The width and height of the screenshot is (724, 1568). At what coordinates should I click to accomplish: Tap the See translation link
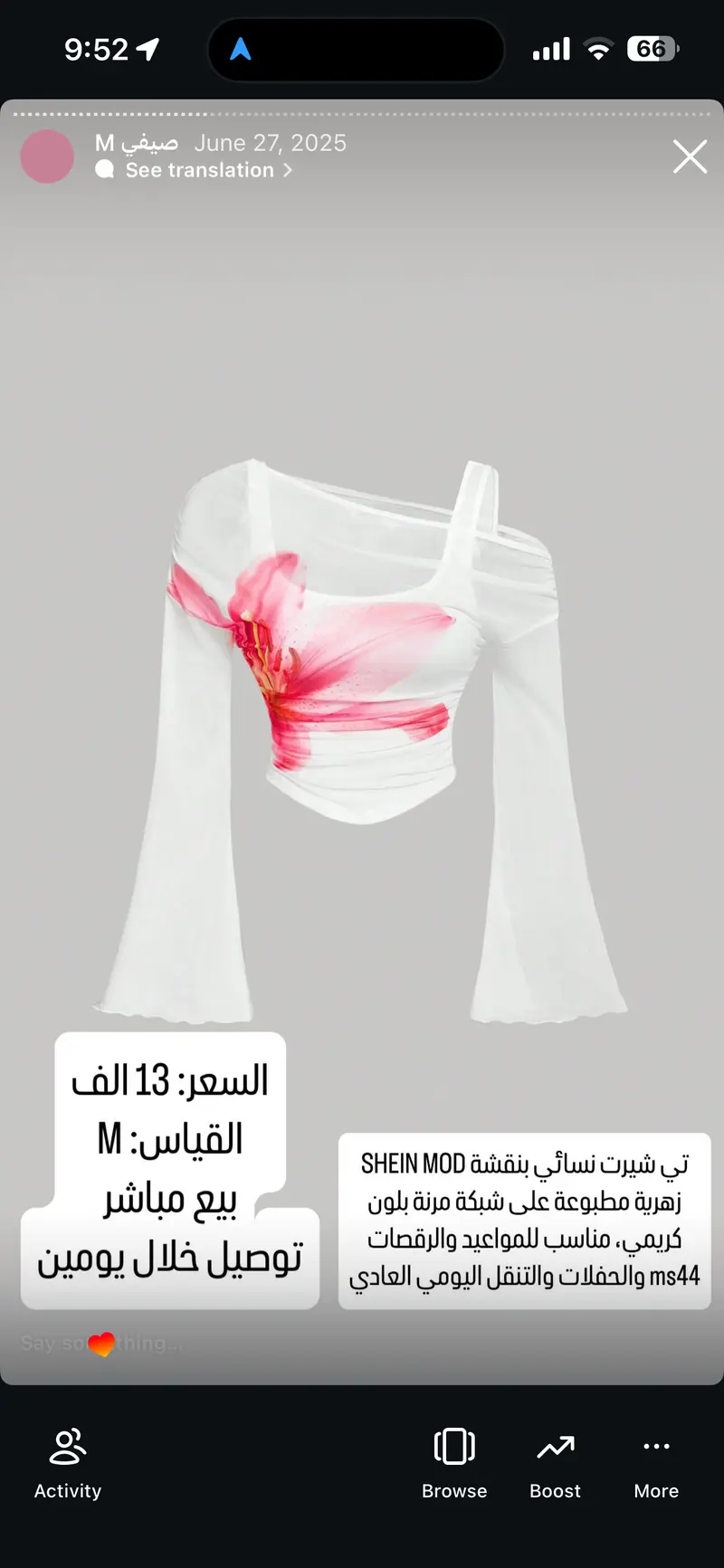pos(201,170)
